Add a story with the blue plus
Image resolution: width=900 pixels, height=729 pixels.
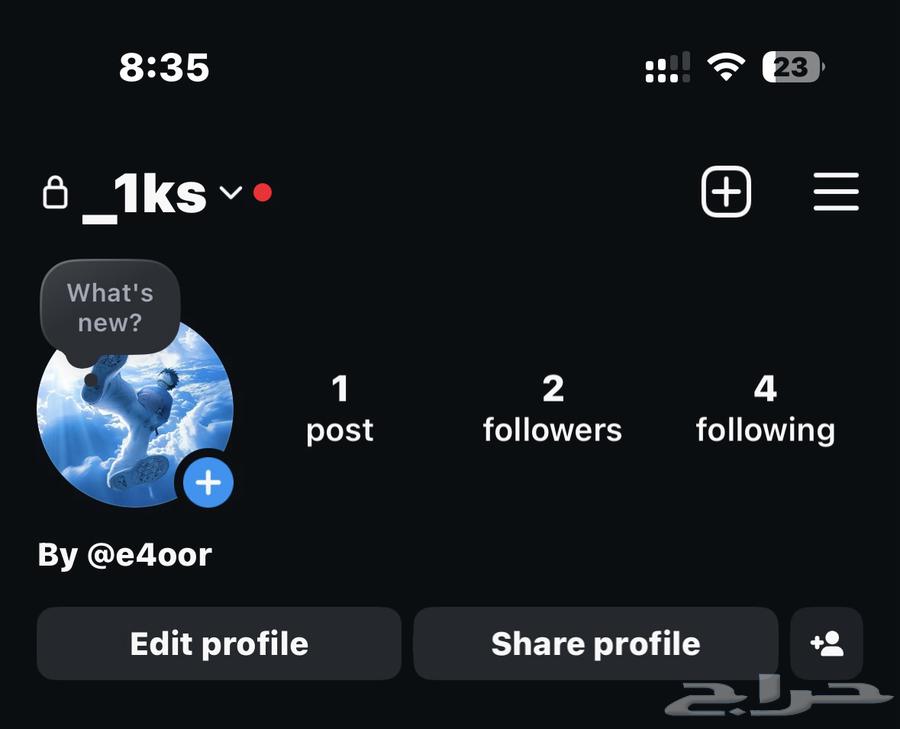[x=208, y=483]
